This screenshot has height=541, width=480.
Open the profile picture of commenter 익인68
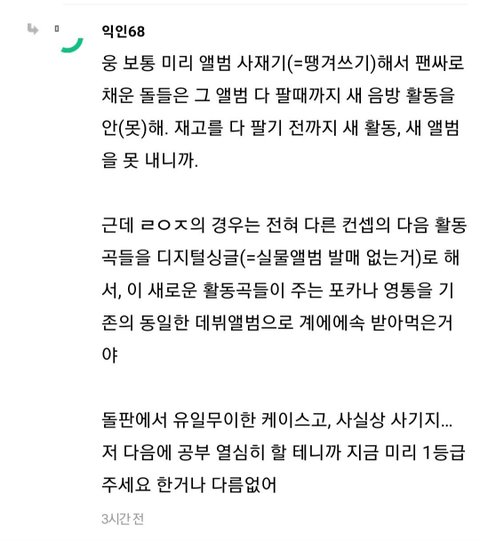pos(69,38)
